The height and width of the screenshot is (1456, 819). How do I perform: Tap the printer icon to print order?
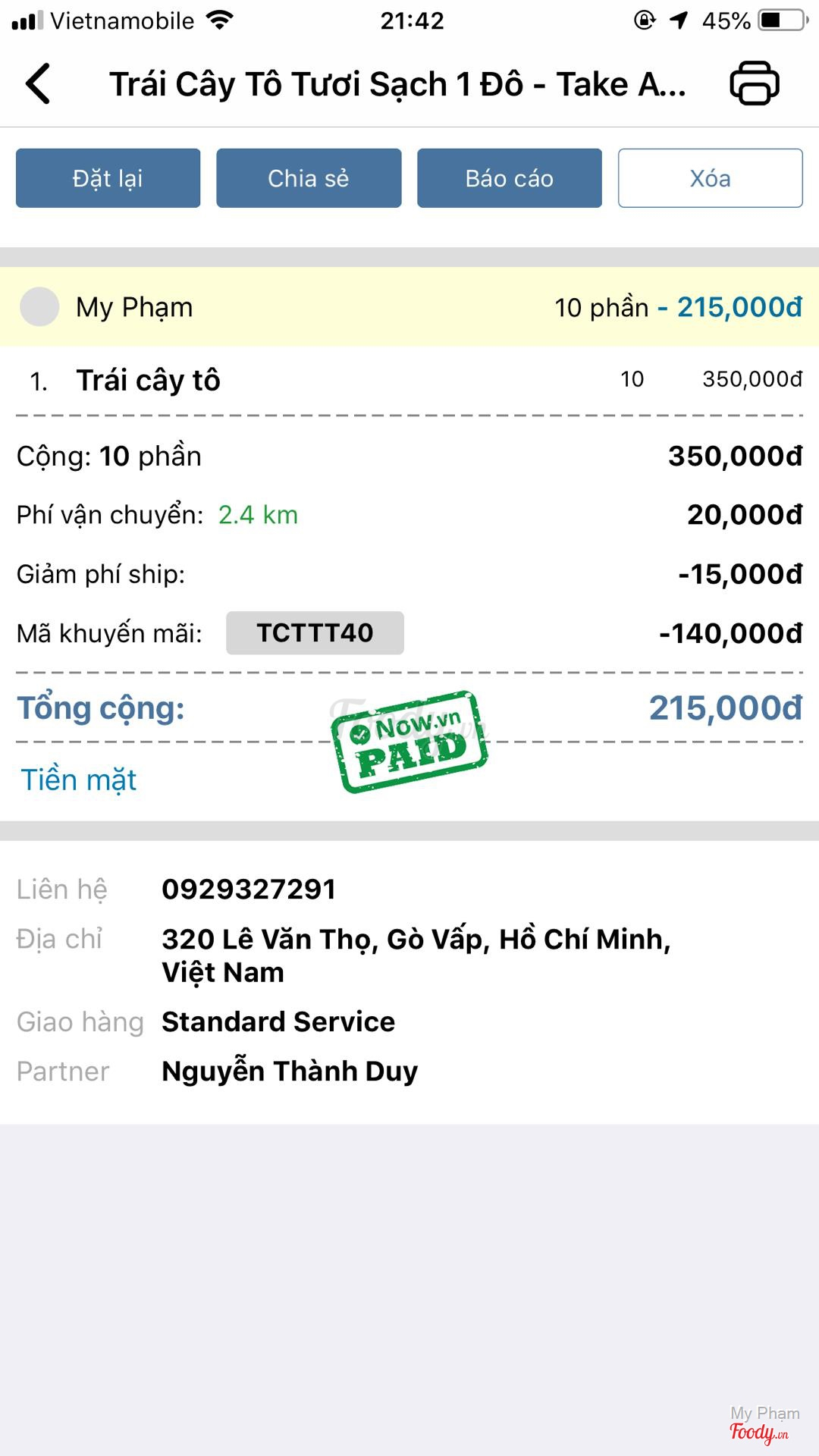(x=754, y=83)
